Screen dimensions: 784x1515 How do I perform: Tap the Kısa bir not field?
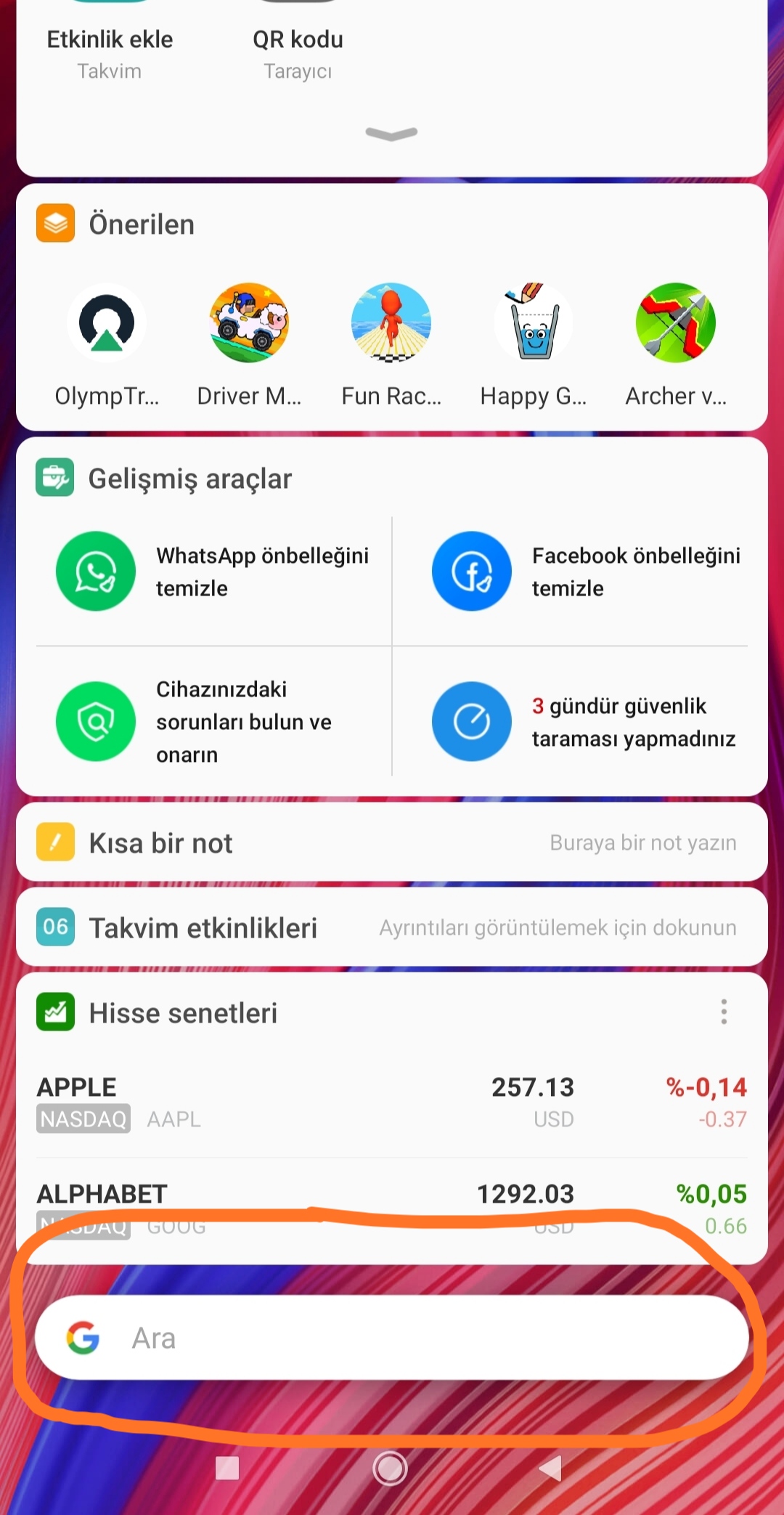click(x=642, y=842)
